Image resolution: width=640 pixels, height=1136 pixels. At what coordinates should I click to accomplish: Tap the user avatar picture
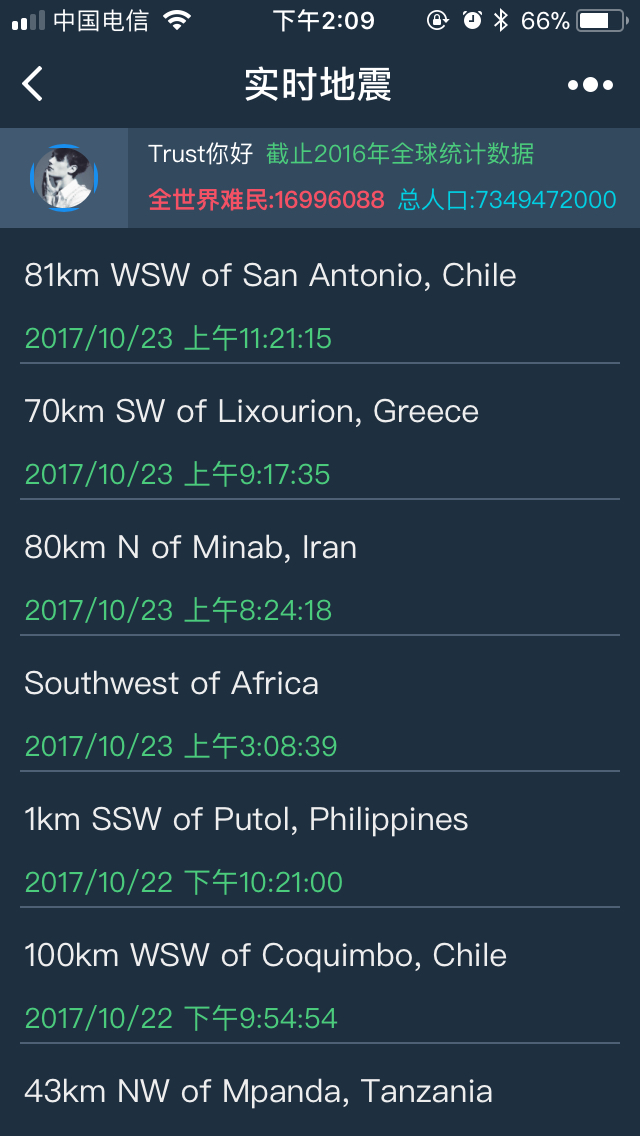(64, 178)
